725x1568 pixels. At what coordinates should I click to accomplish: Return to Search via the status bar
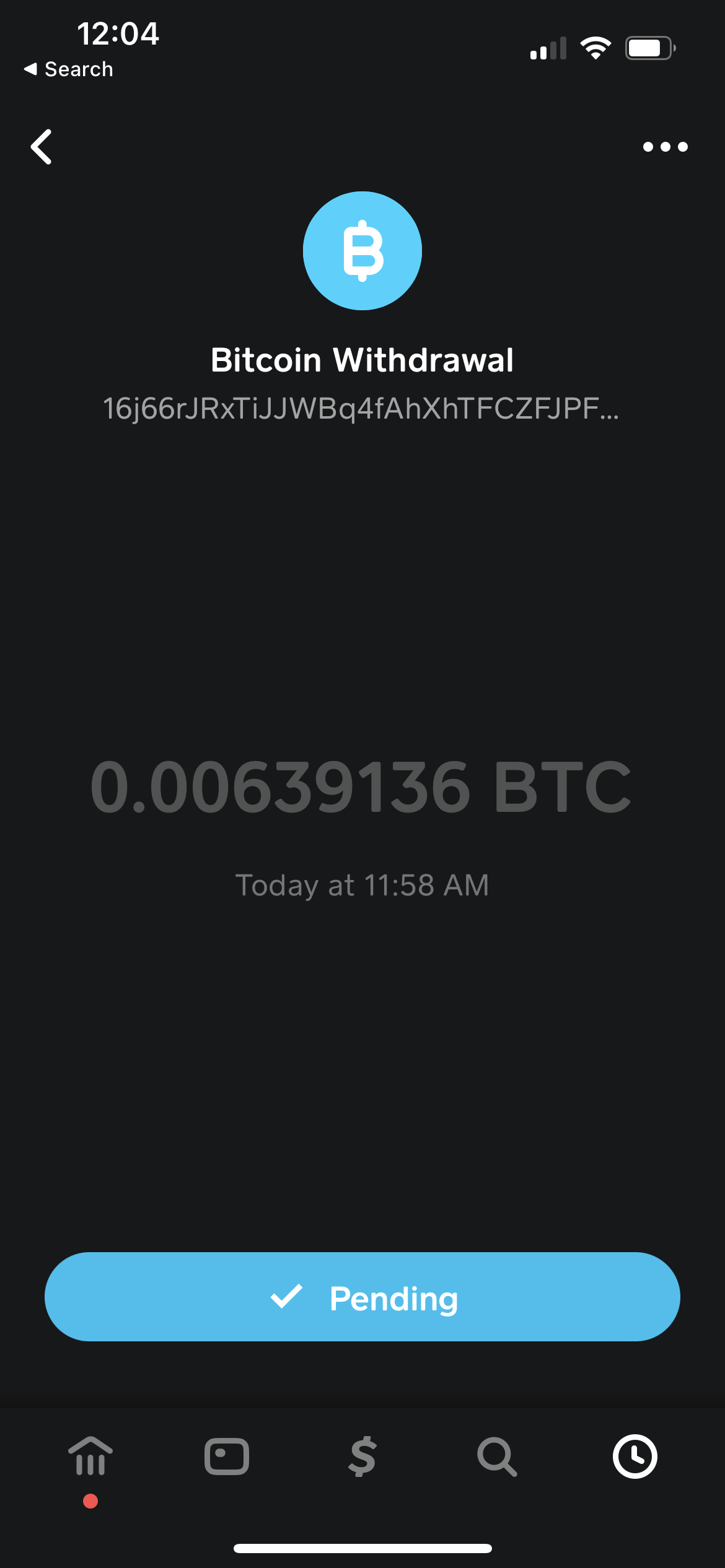(69, 69)
